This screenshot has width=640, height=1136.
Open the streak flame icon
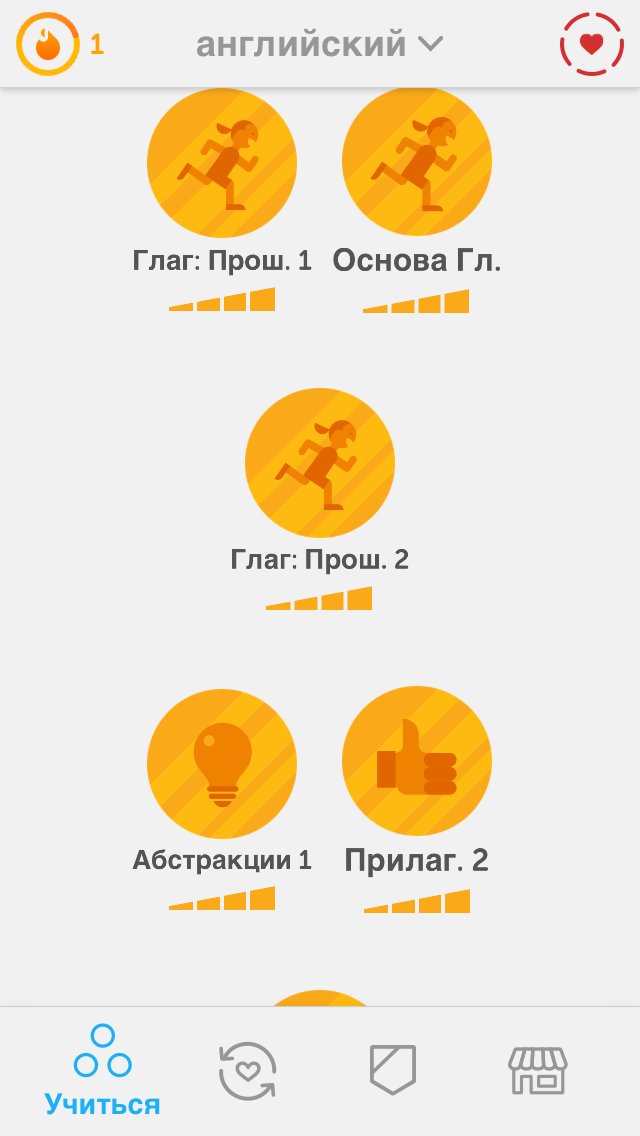tap(47, 44)
